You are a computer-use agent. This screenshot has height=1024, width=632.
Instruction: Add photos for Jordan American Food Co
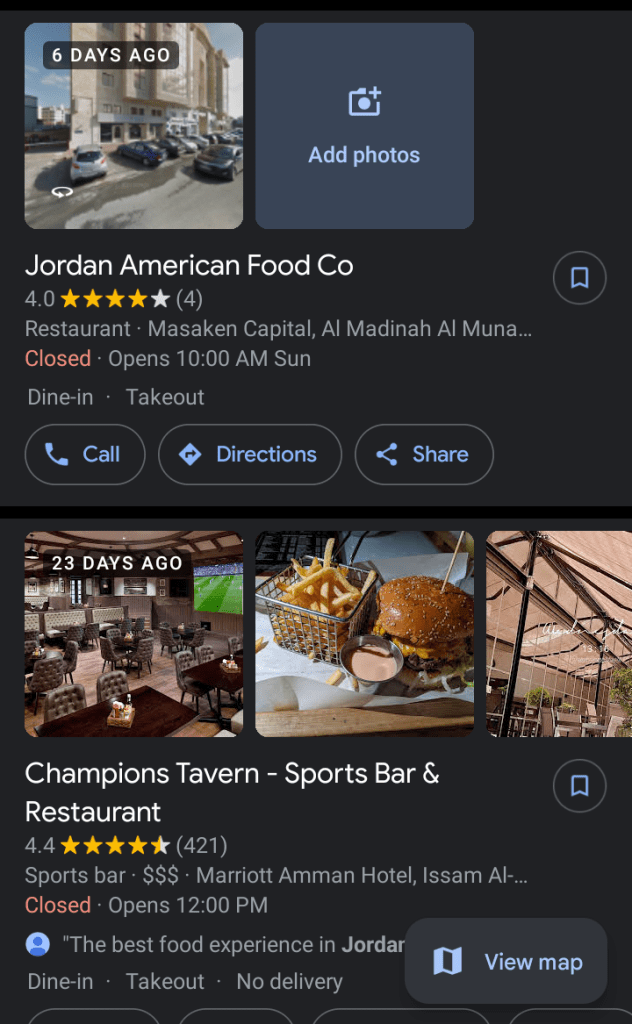(x=364, y=126)
